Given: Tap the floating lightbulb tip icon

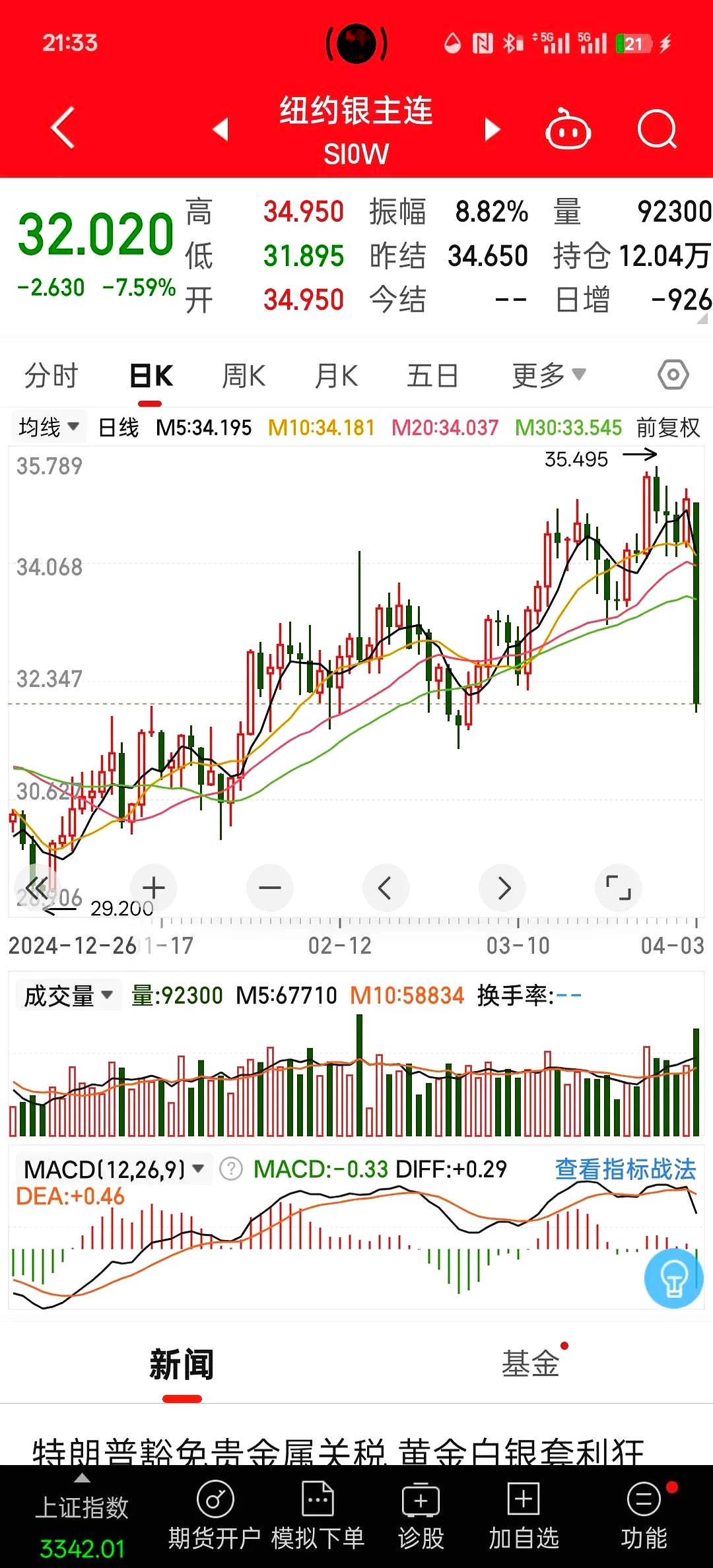Looking at the screenshot, I should [673, 1278].
